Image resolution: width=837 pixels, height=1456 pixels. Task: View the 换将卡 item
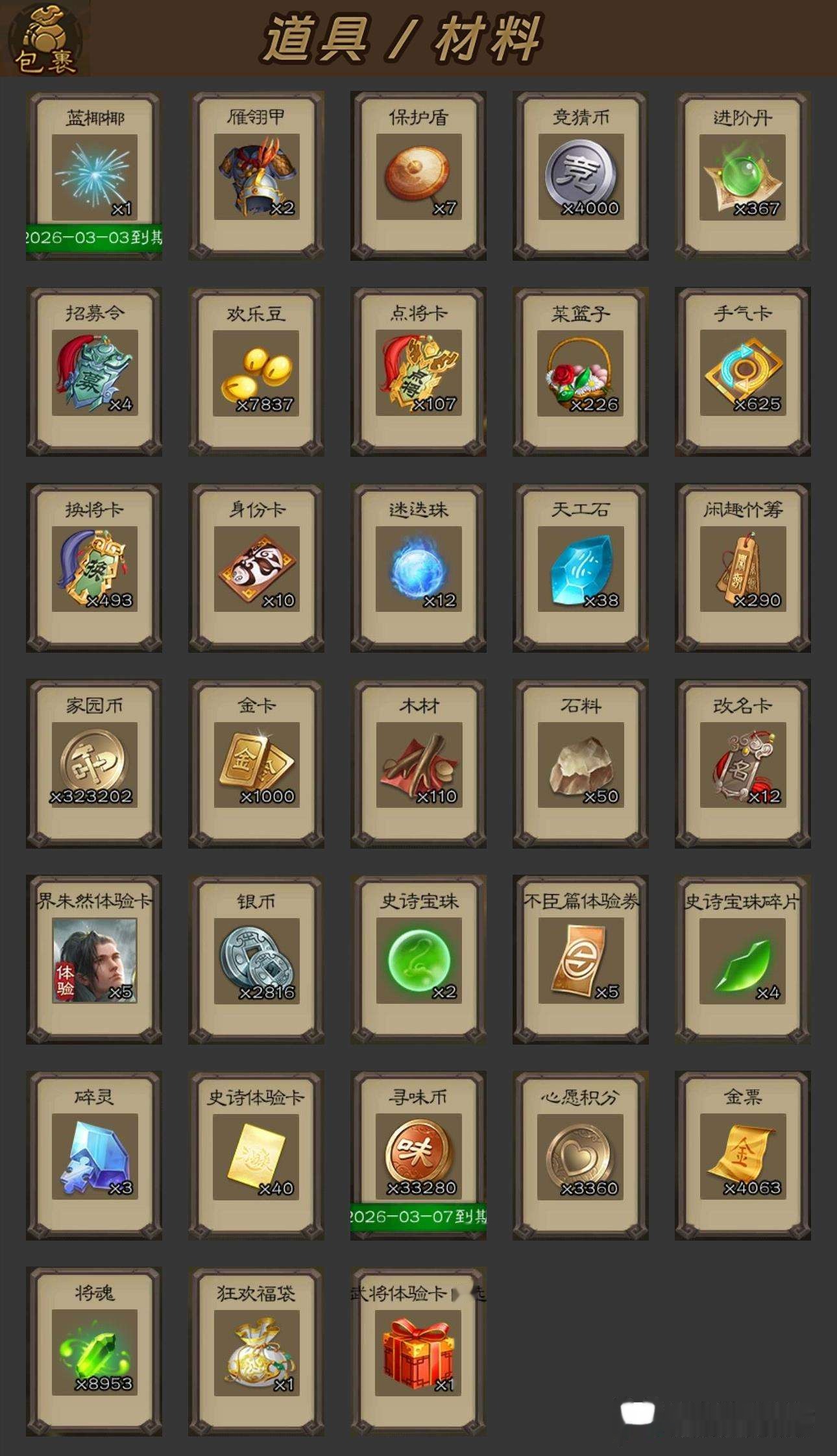click(95, 568)
